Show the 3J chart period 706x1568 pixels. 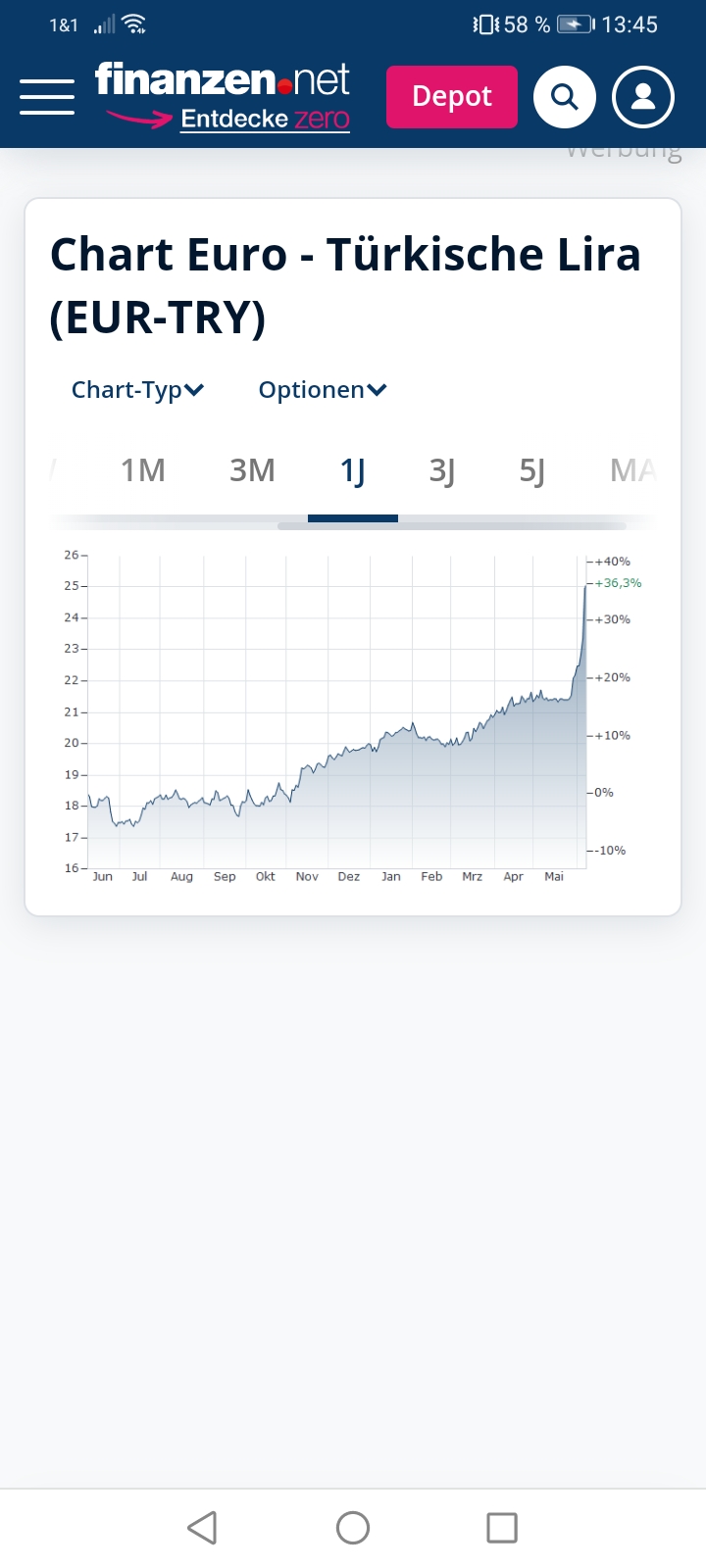click(x=442, y=471)
